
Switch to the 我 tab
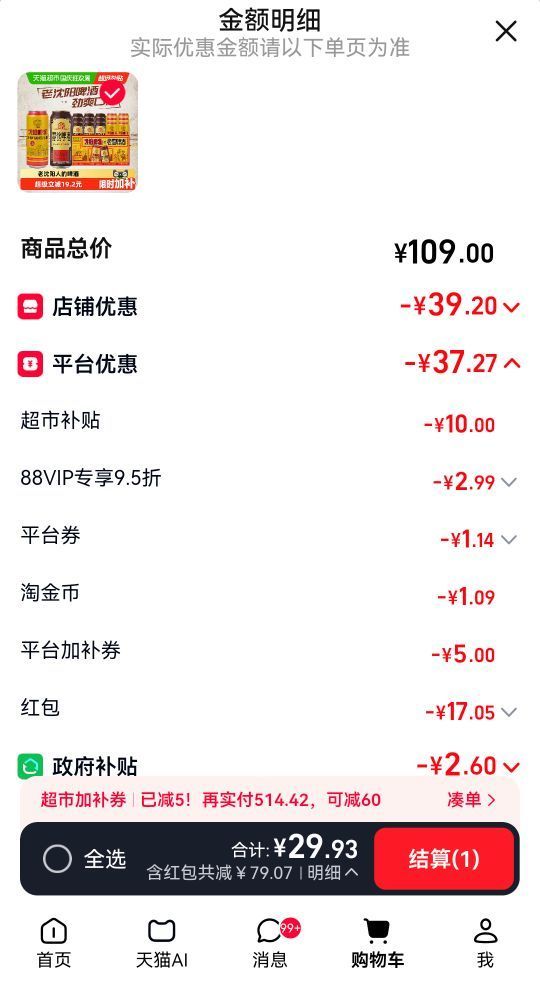[485, 943]
